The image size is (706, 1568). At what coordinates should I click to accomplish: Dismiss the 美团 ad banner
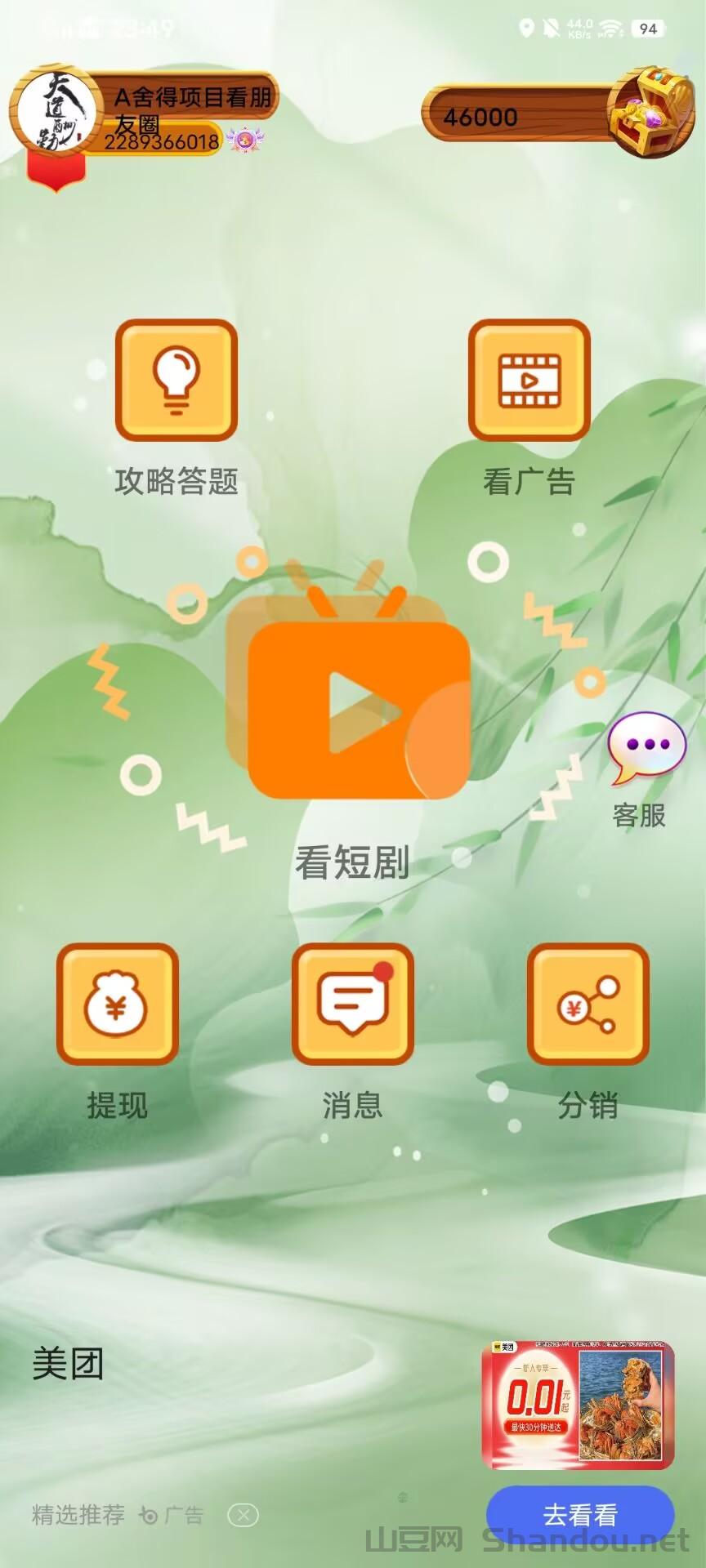coord(243,1516)
